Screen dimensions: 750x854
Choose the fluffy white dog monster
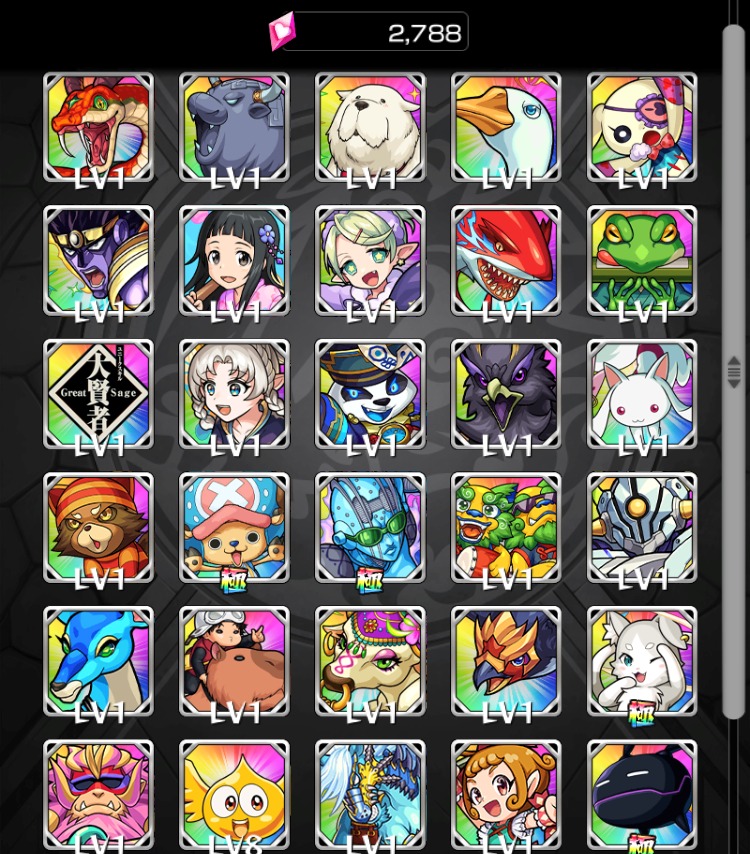[370, 127]
